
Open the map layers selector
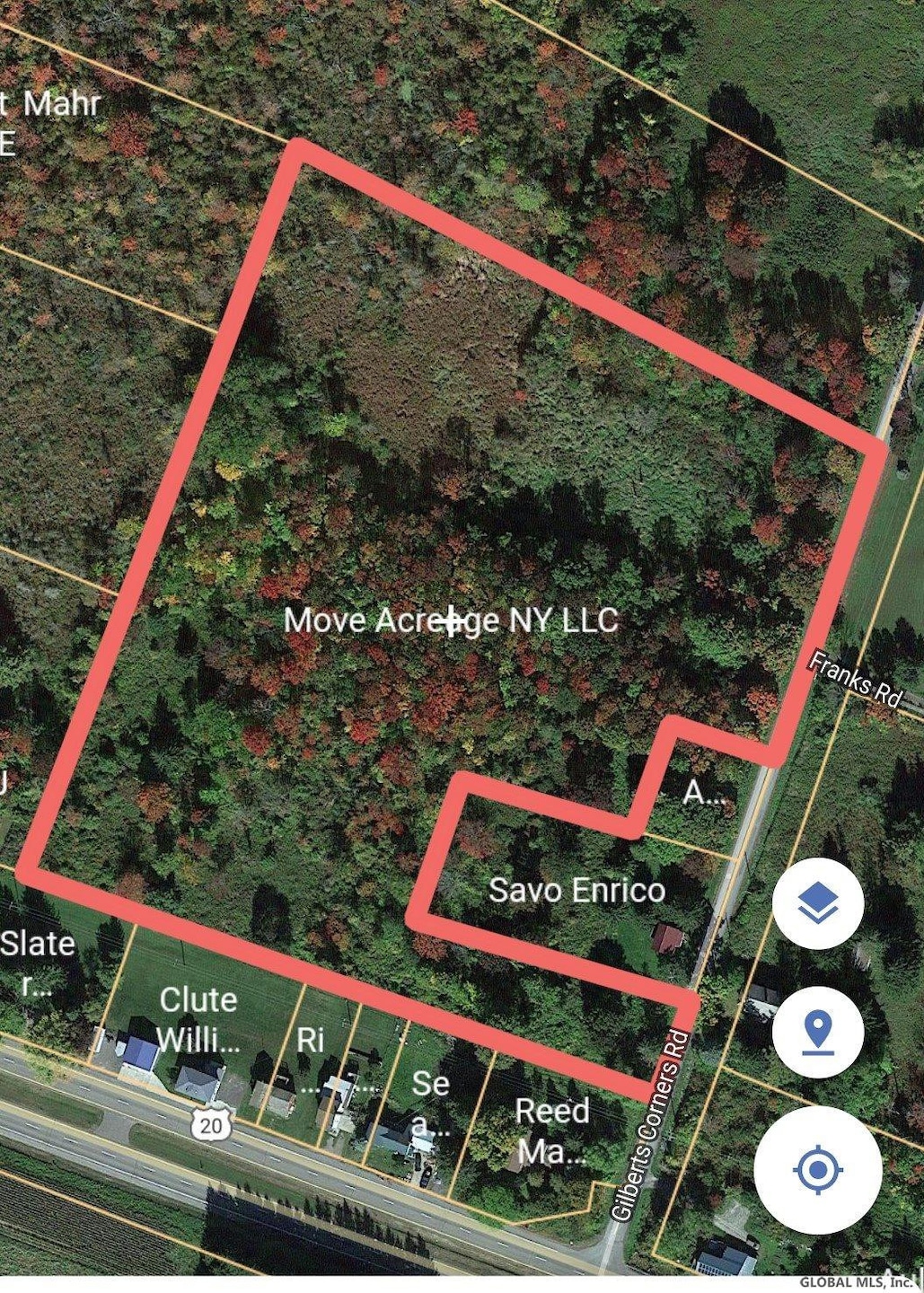817,903
